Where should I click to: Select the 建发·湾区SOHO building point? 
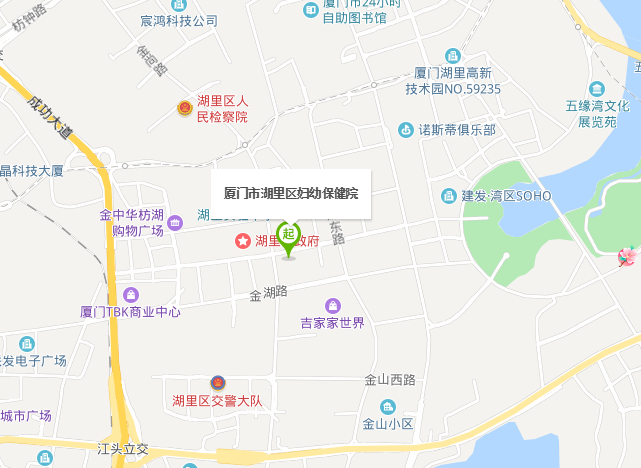[x=451, y=196]
